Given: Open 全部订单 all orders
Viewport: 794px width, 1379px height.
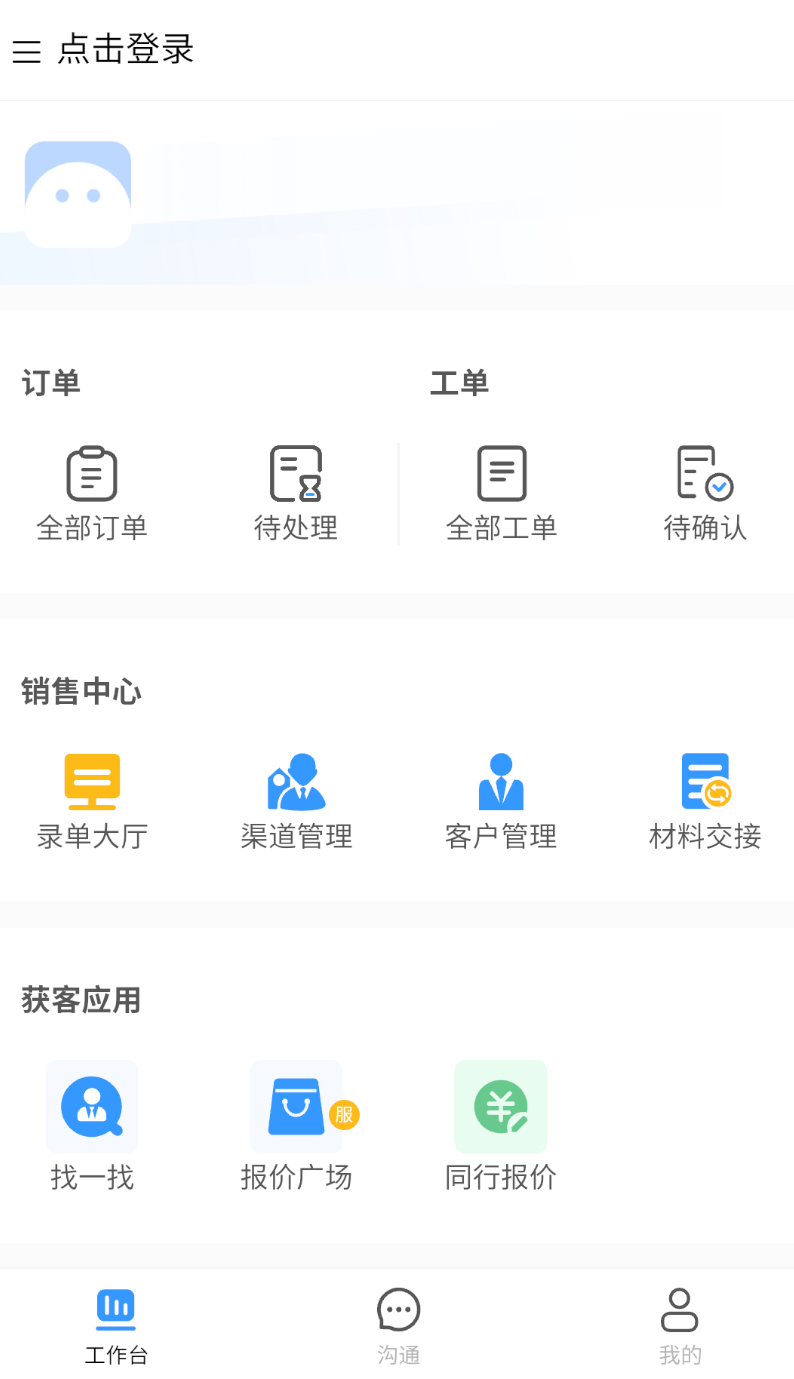Looking at the screenshot, I should (92, 494).
